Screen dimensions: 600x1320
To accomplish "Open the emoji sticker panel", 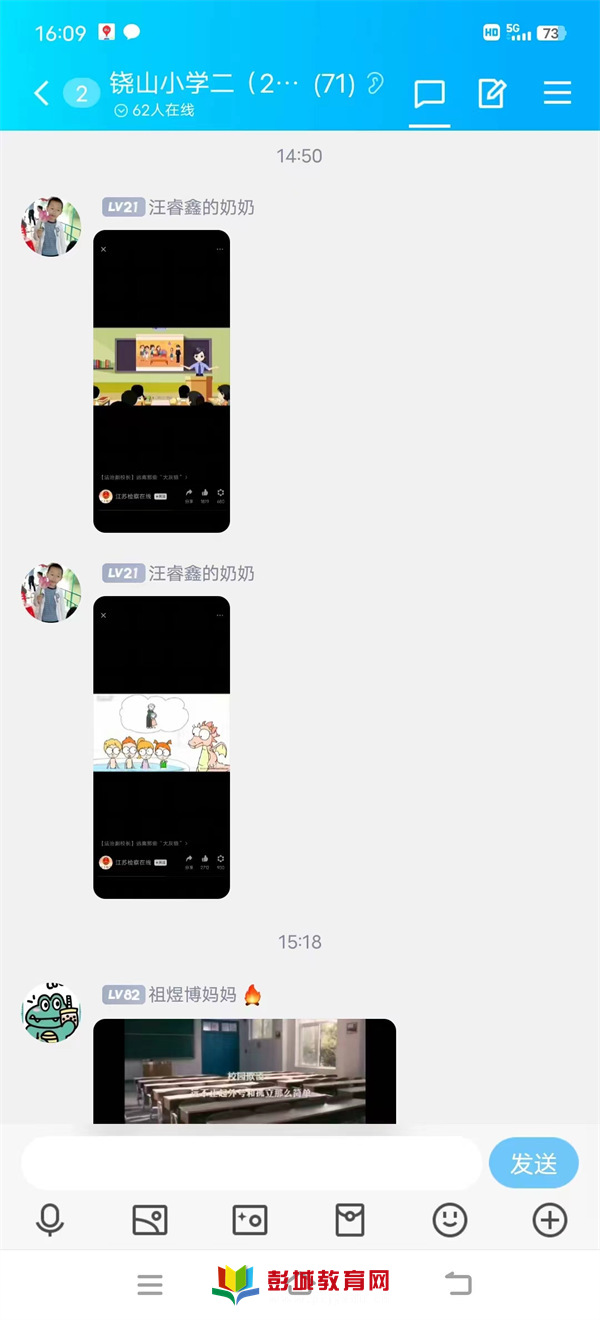I will 450,1220.
